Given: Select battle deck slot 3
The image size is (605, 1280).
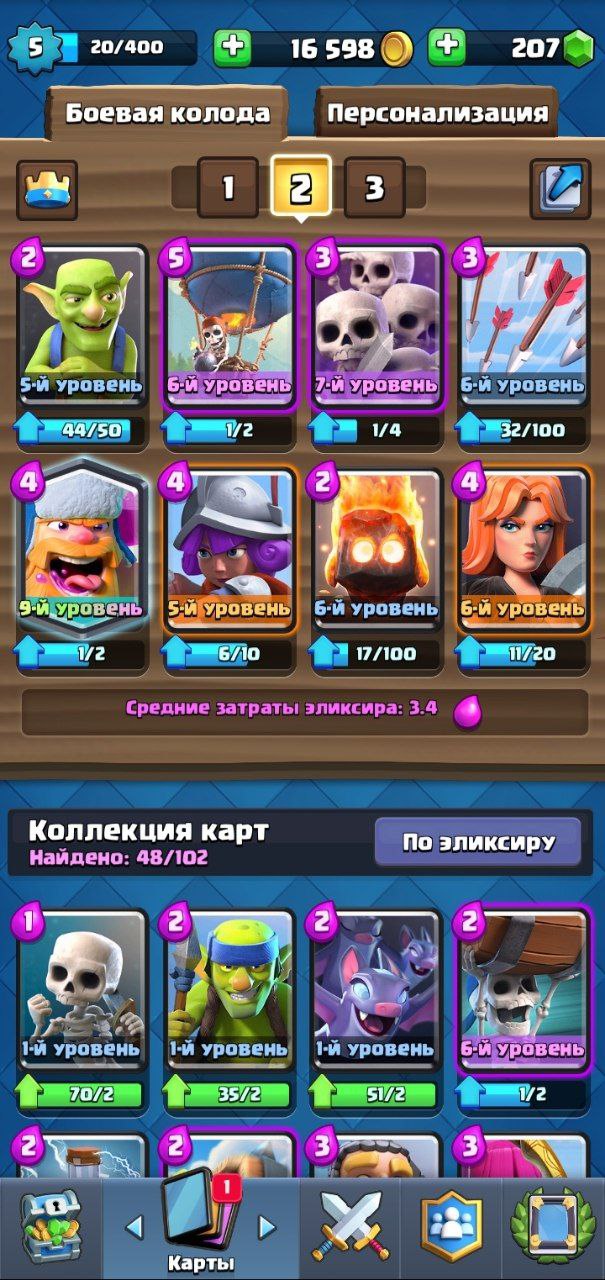Looking at the screenshot, I should coord(374,187).
